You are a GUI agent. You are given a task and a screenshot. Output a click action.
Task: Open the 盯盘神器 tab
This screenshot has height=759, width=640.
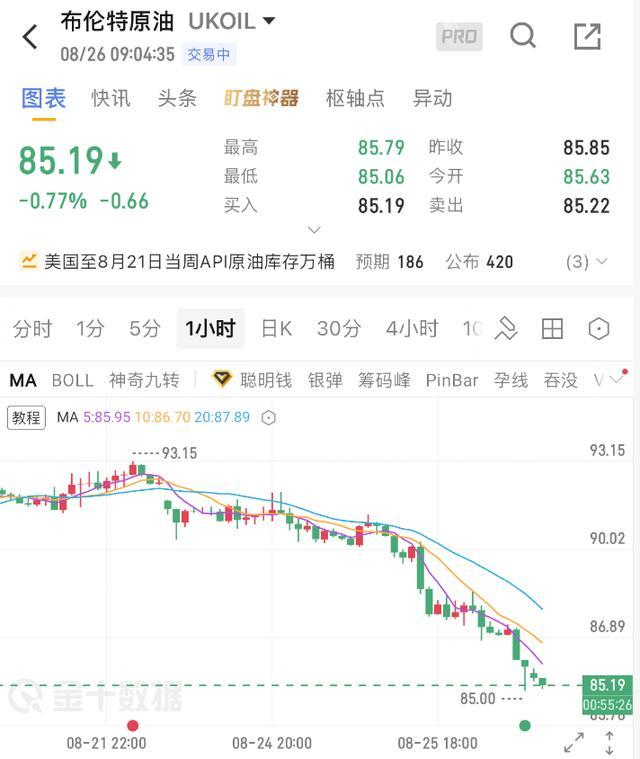[x=261, y=98]
